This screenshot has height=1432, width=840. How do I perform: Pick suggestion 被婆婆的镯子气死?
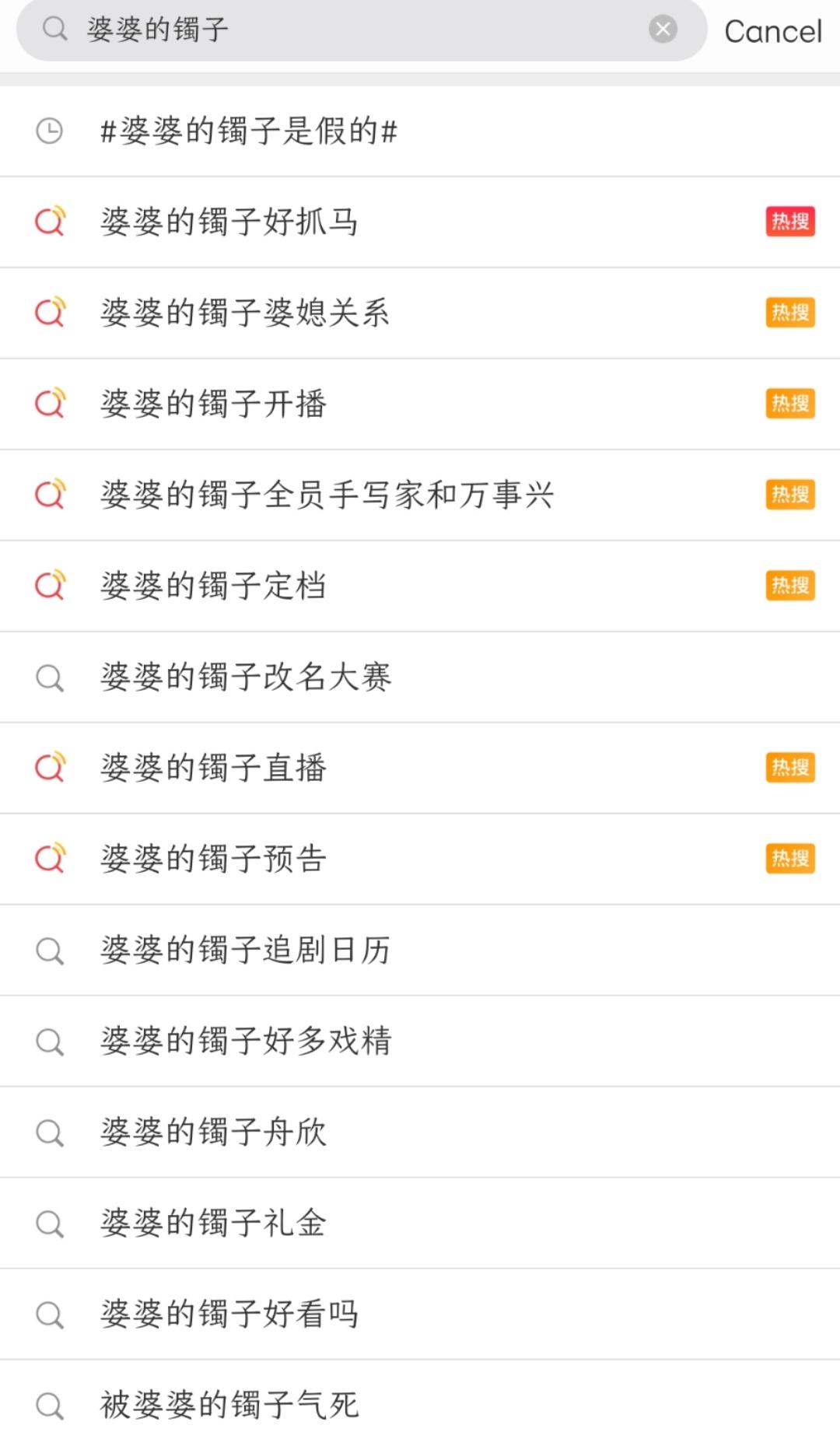click(x=229, y=1405)
